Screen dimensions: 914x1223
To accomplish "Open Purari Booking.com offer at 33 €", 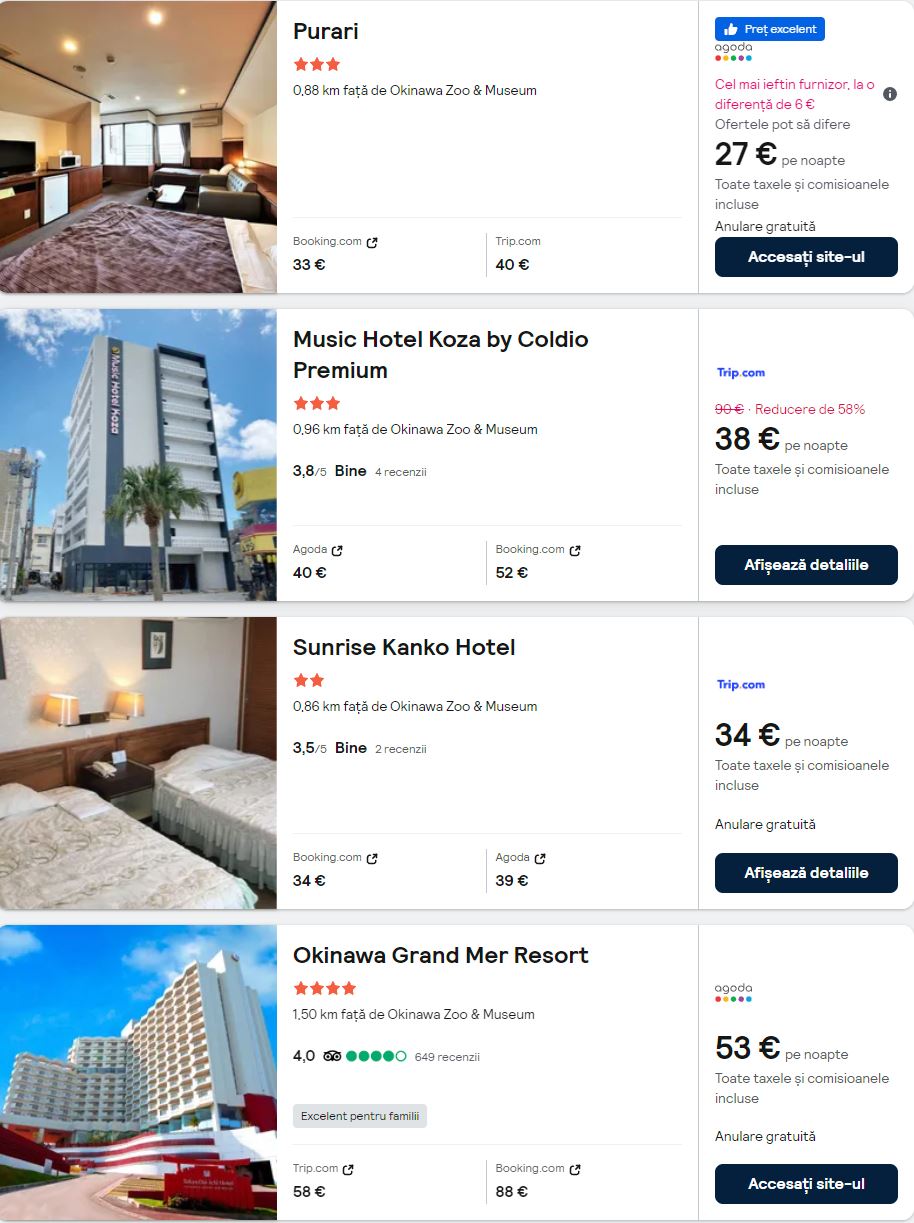I will pos(335,253).
